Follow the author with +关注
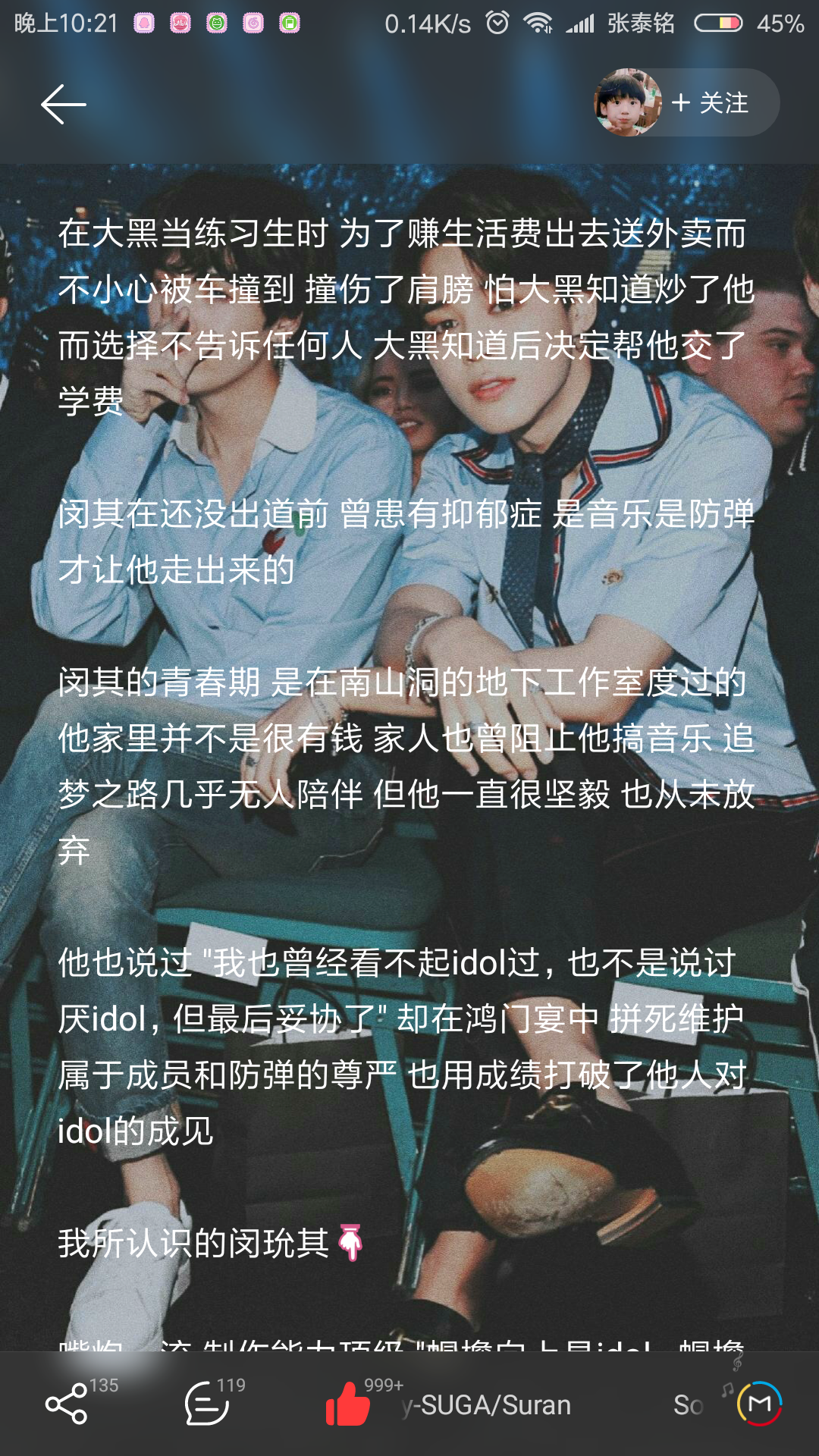Image resolution: width=819 pixels, height=1456 pixels. pos(711,102)
